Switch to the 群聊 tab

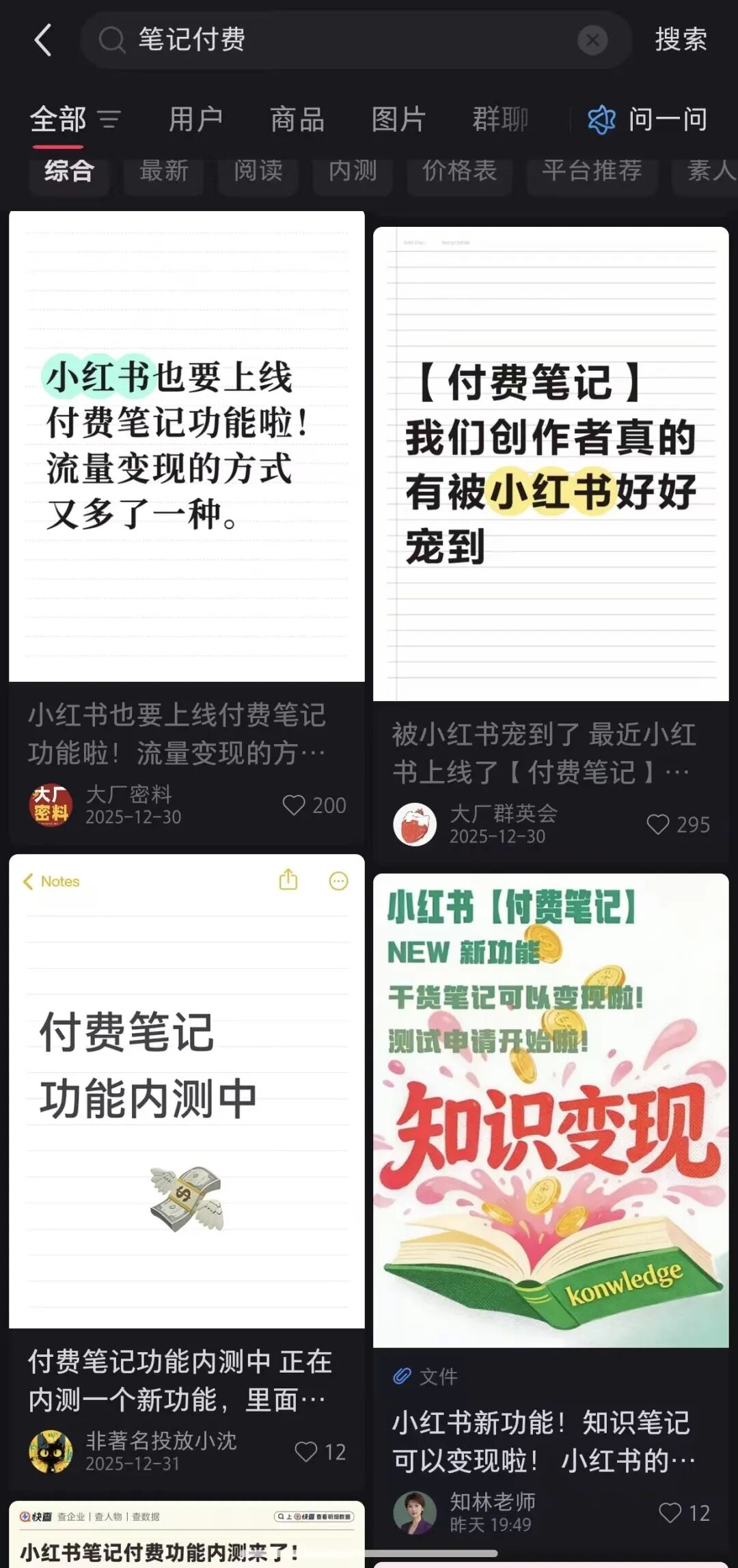point(500,120)
